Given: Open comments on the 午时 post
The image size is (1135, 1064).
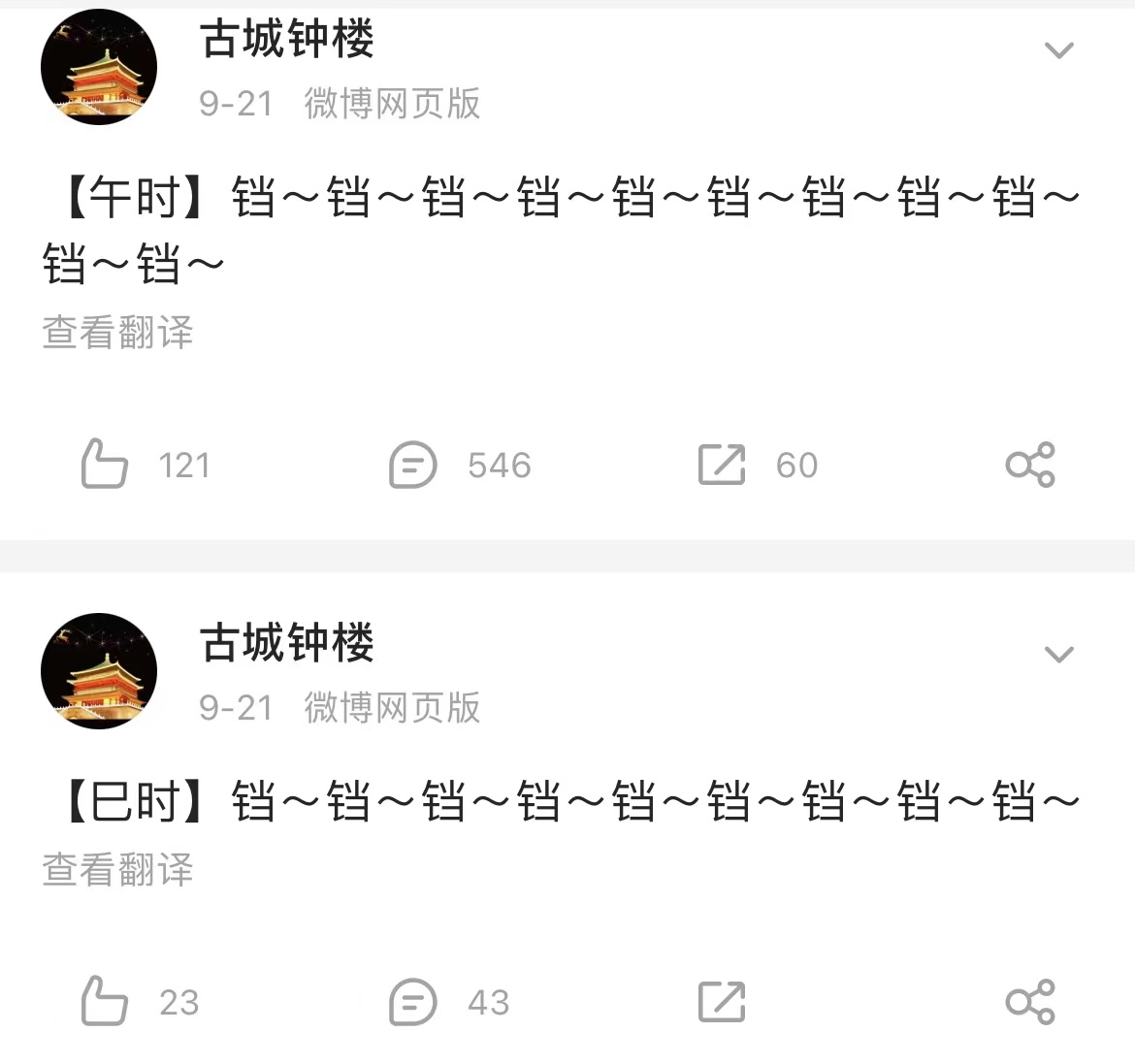Looking at the screenshot, I should [x=413, y=465].
